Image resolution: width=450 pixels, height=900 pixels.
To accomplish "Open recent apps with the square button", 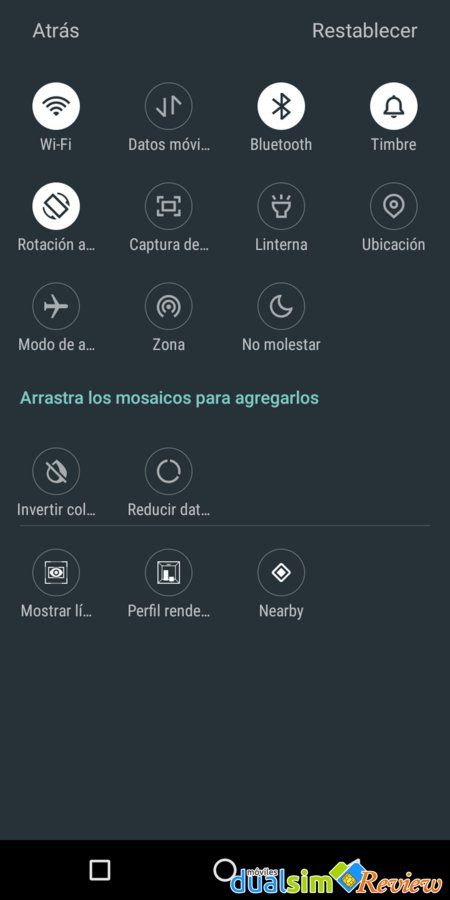I will [x=100, y=870].
